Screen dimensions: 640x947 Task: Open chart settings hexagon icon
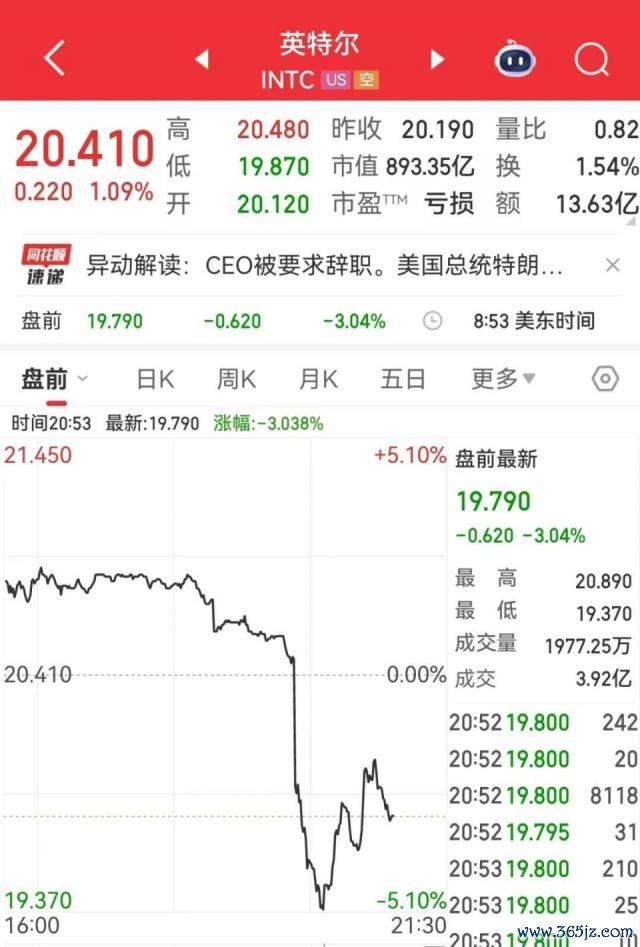coord(604,379)
